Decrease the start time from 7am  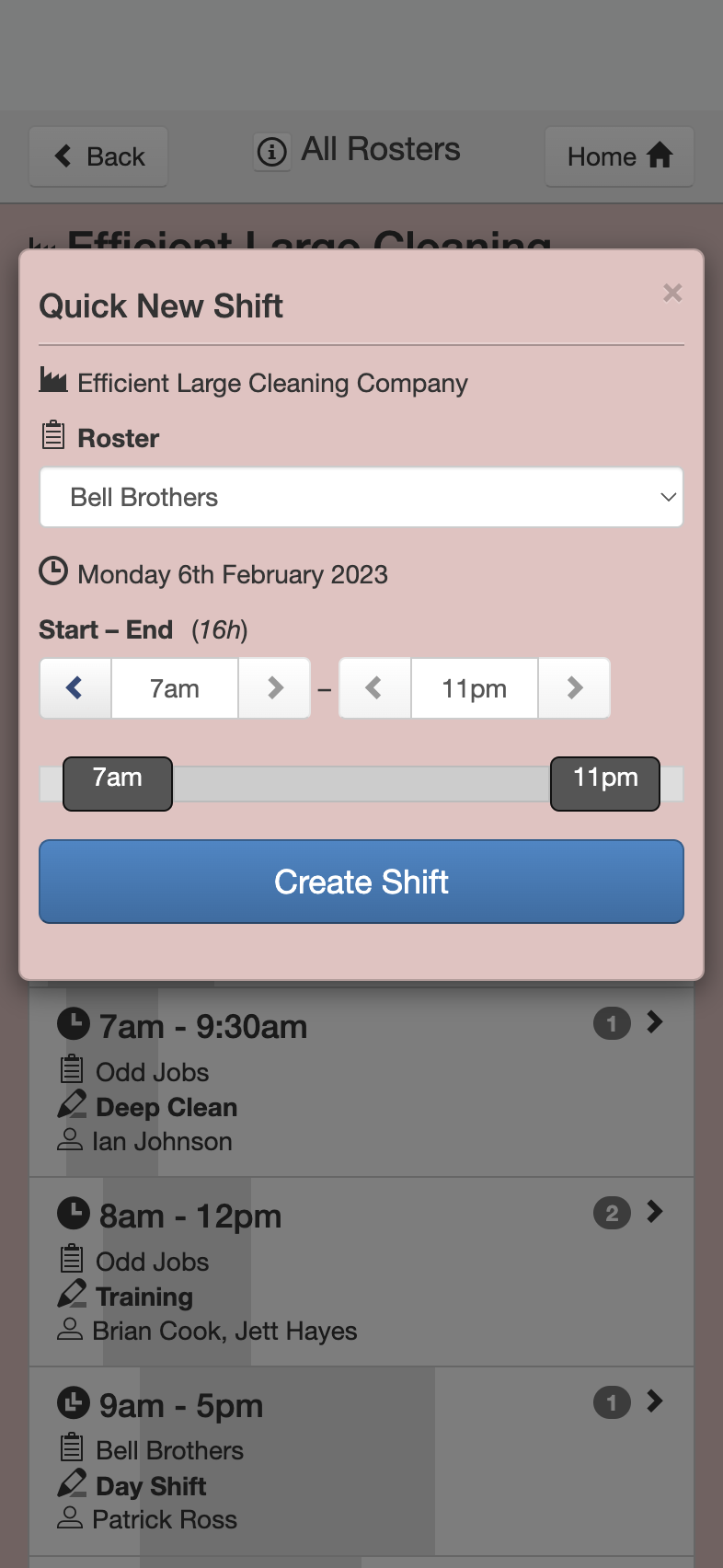[x=75, y=687]
